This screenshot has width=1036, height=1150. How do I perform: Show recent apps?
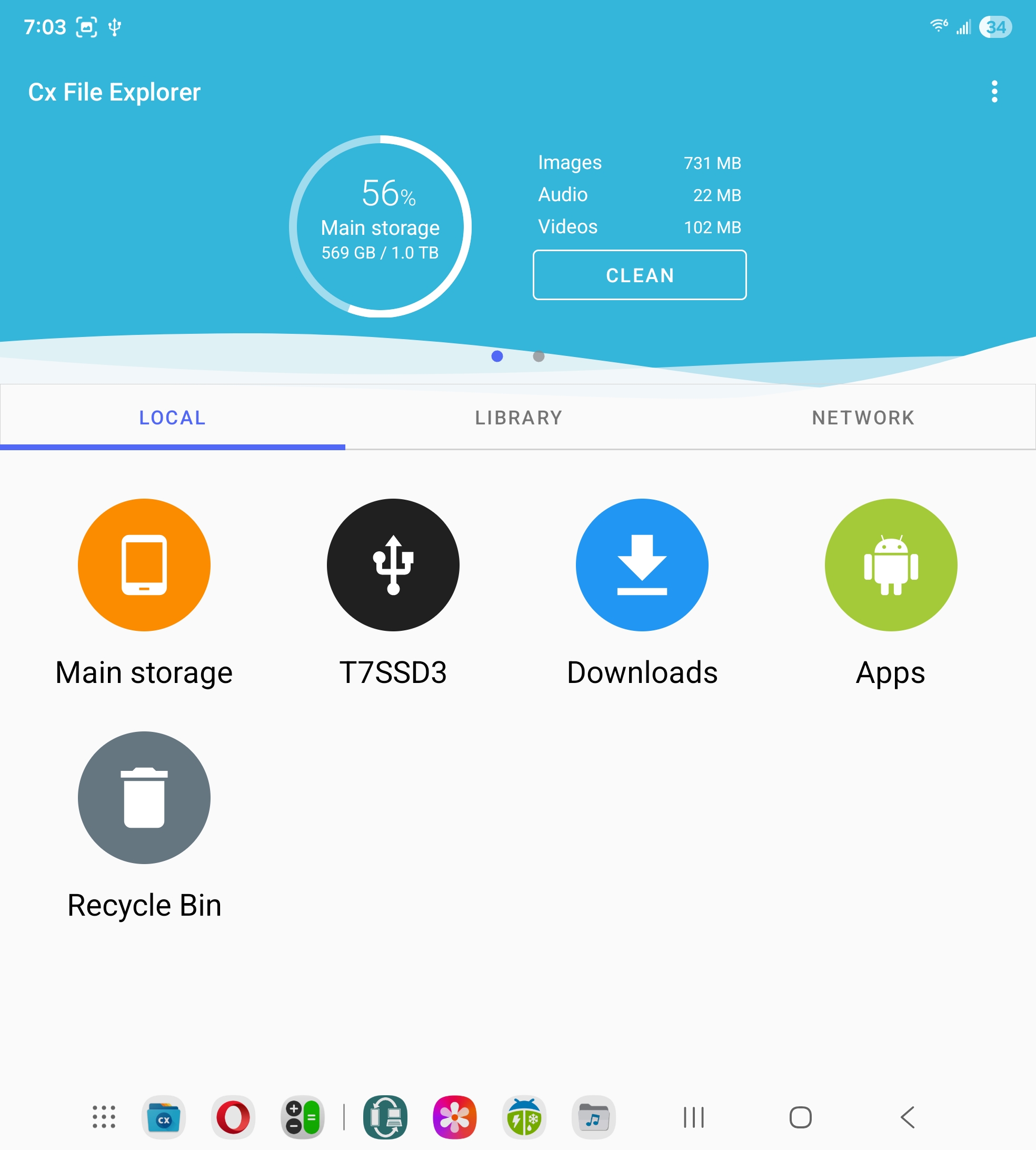(693, 1117)
